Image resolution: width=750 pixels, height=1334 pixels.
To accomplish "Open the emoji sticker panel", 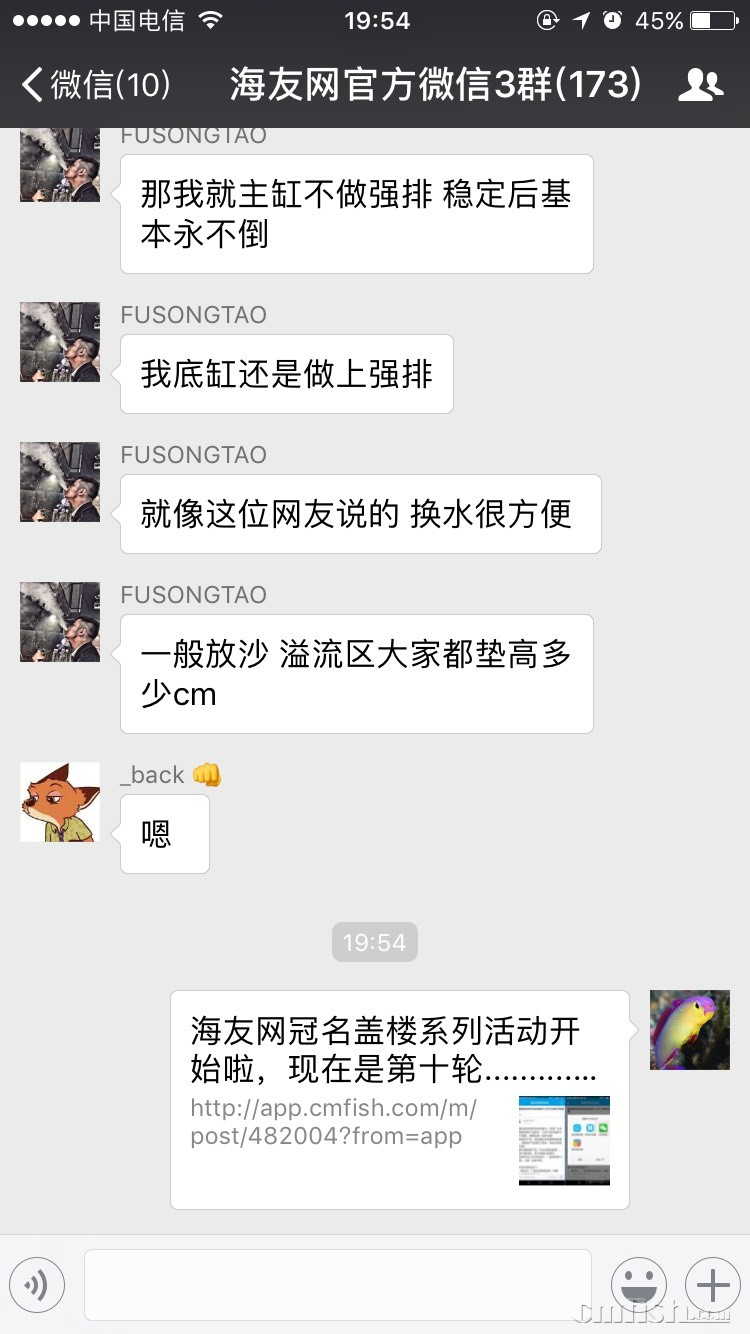I will (638, 1285).
